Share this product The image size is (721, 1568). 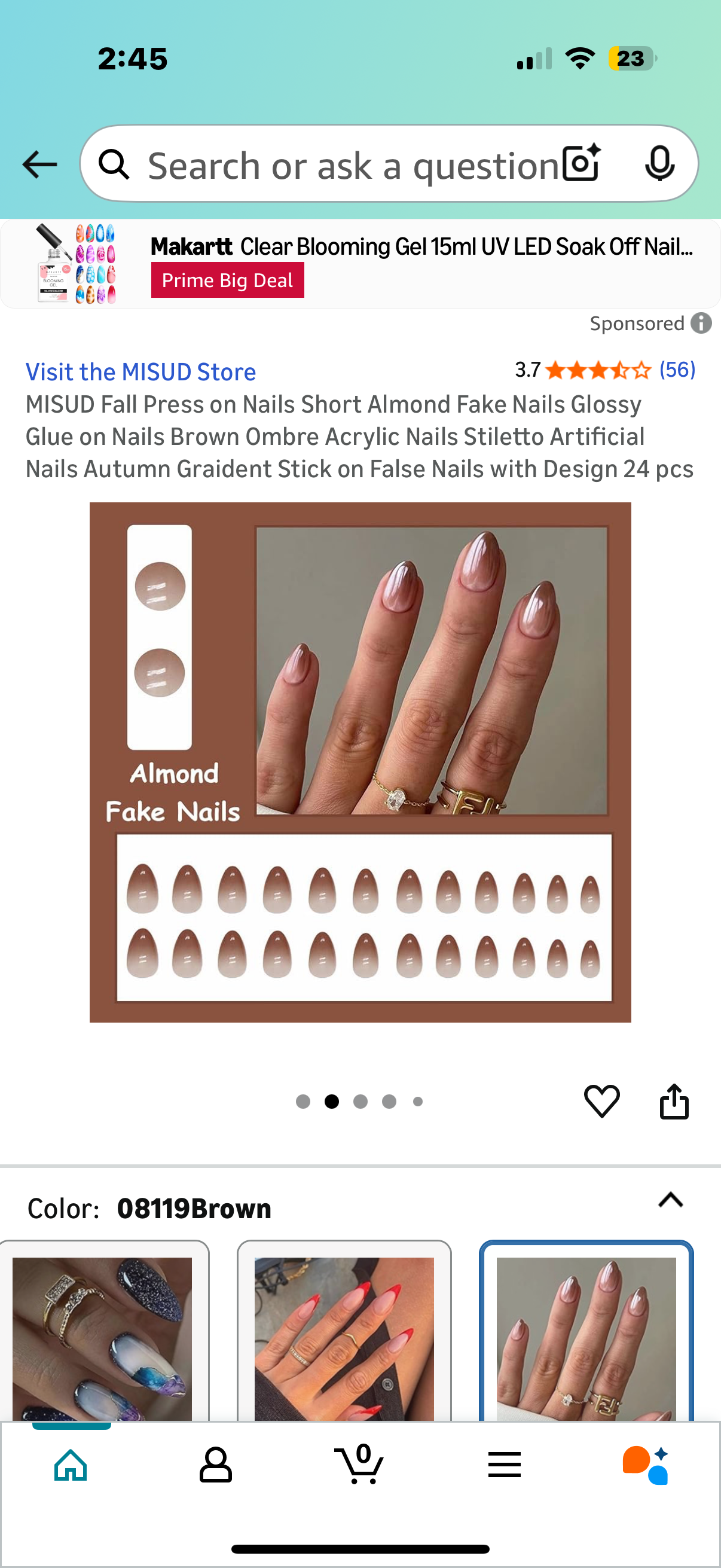click(674, 1101)
